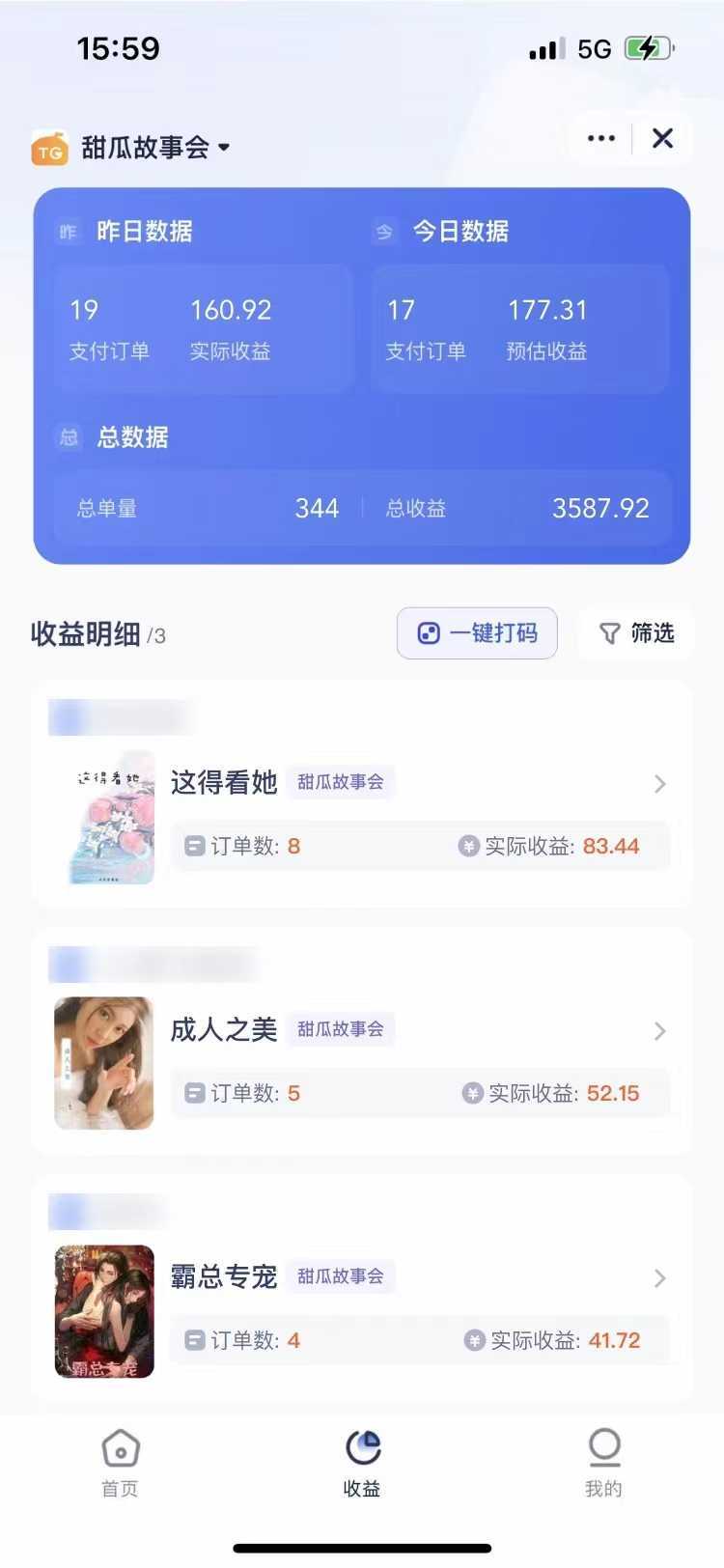This screenshot has width=724, height=1568.
Task: Click the order icon beside 订单数 for 这得看她
Action: click(193, 846)
